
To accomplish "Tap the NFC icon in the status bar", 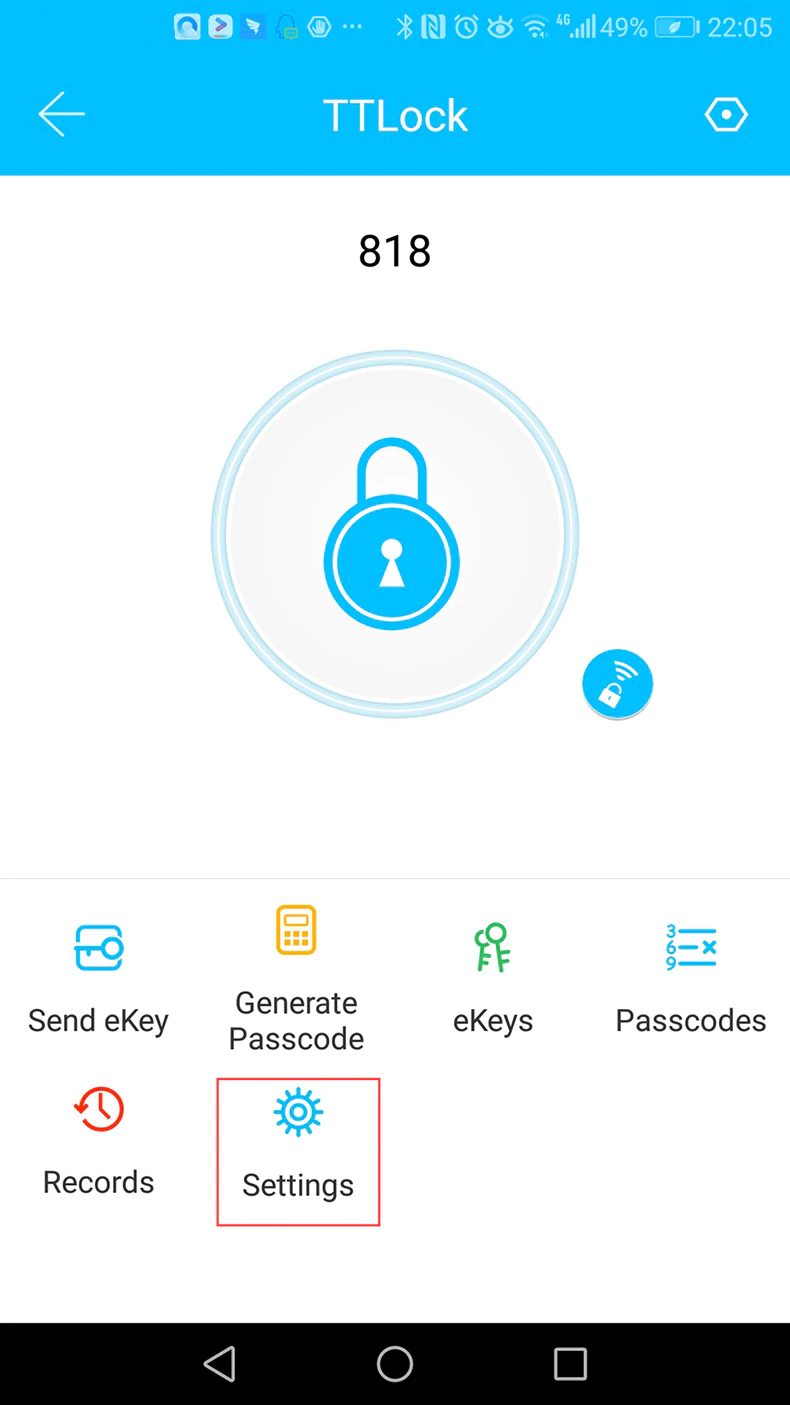I will 432,27.
